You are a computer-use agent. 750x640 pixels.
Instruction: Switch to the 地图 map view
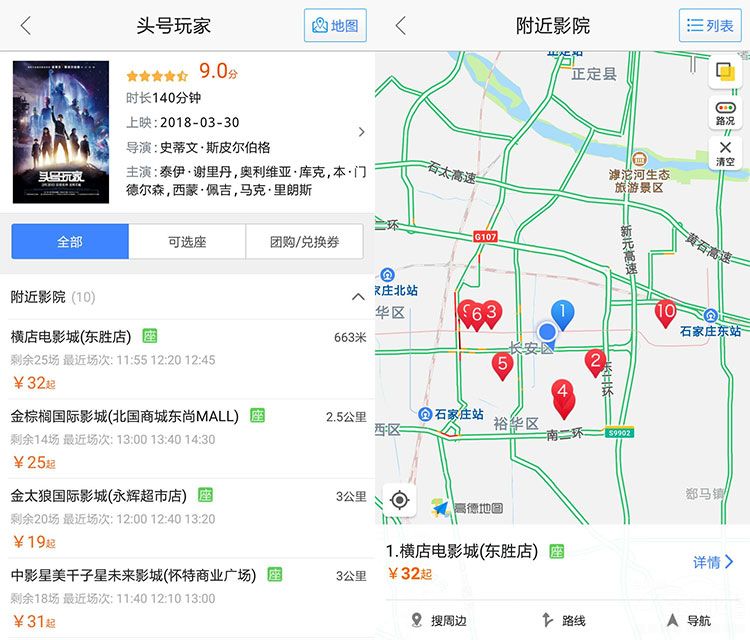click(x=335, y=26)
